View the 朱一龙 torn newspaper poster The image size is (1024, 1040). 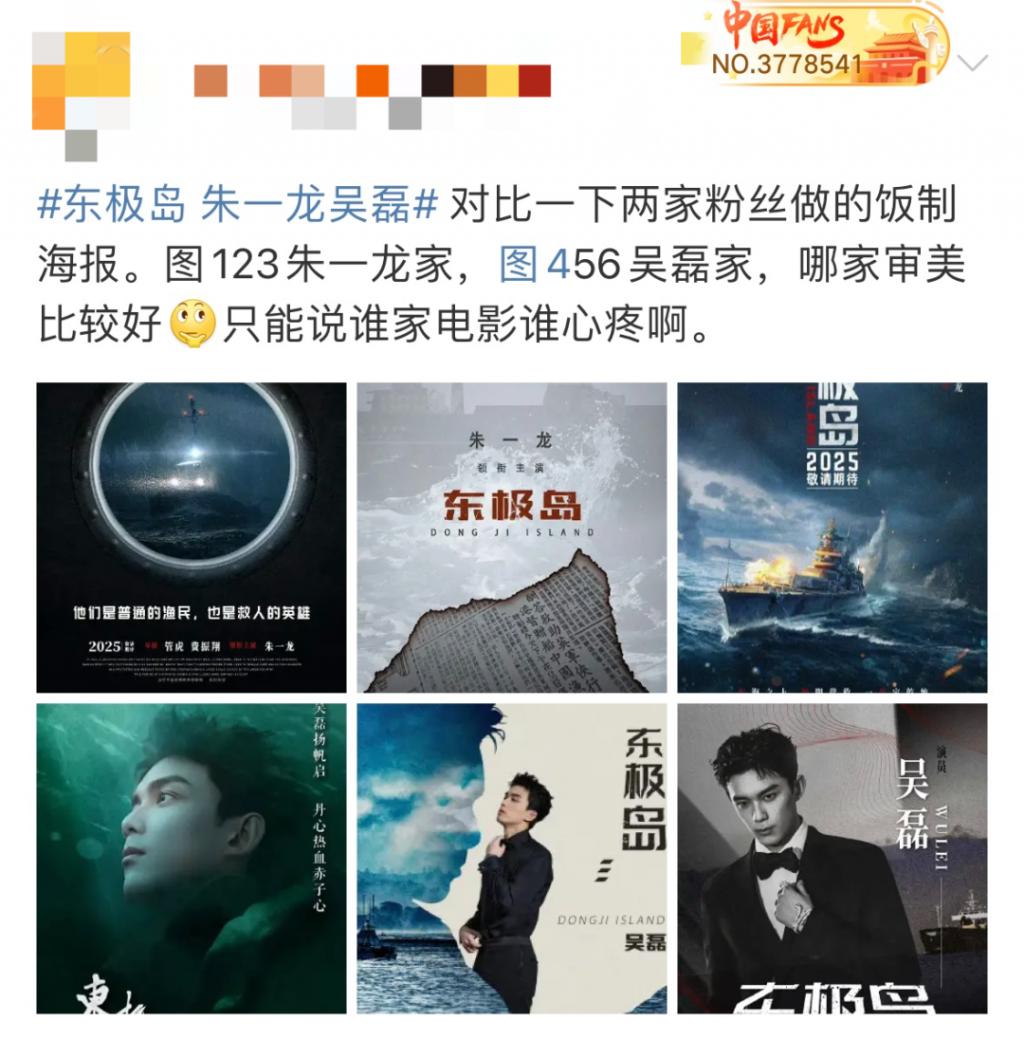(512, 537)
